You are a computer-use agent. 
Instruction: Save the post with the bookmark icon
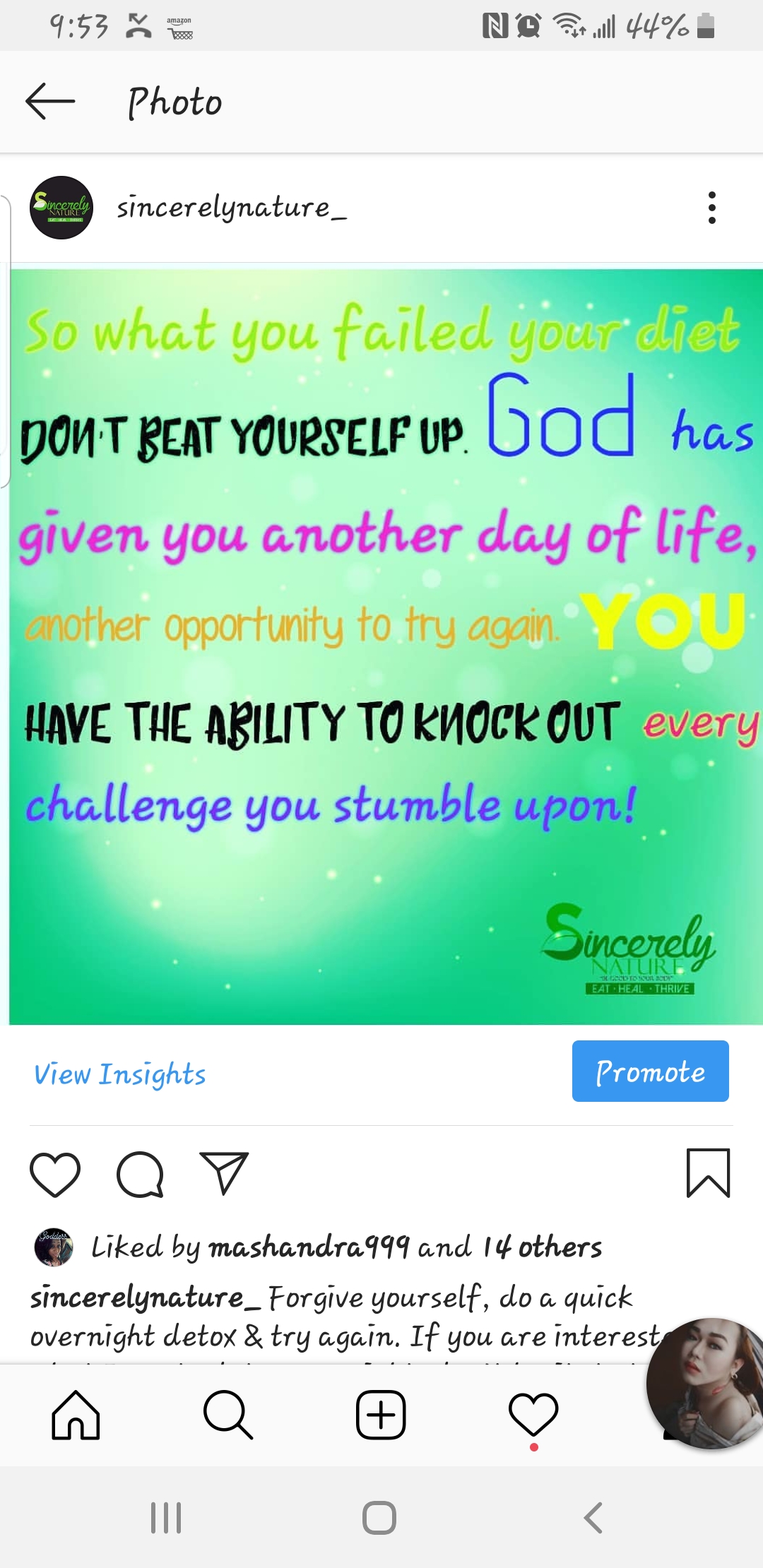[708, 1173]
